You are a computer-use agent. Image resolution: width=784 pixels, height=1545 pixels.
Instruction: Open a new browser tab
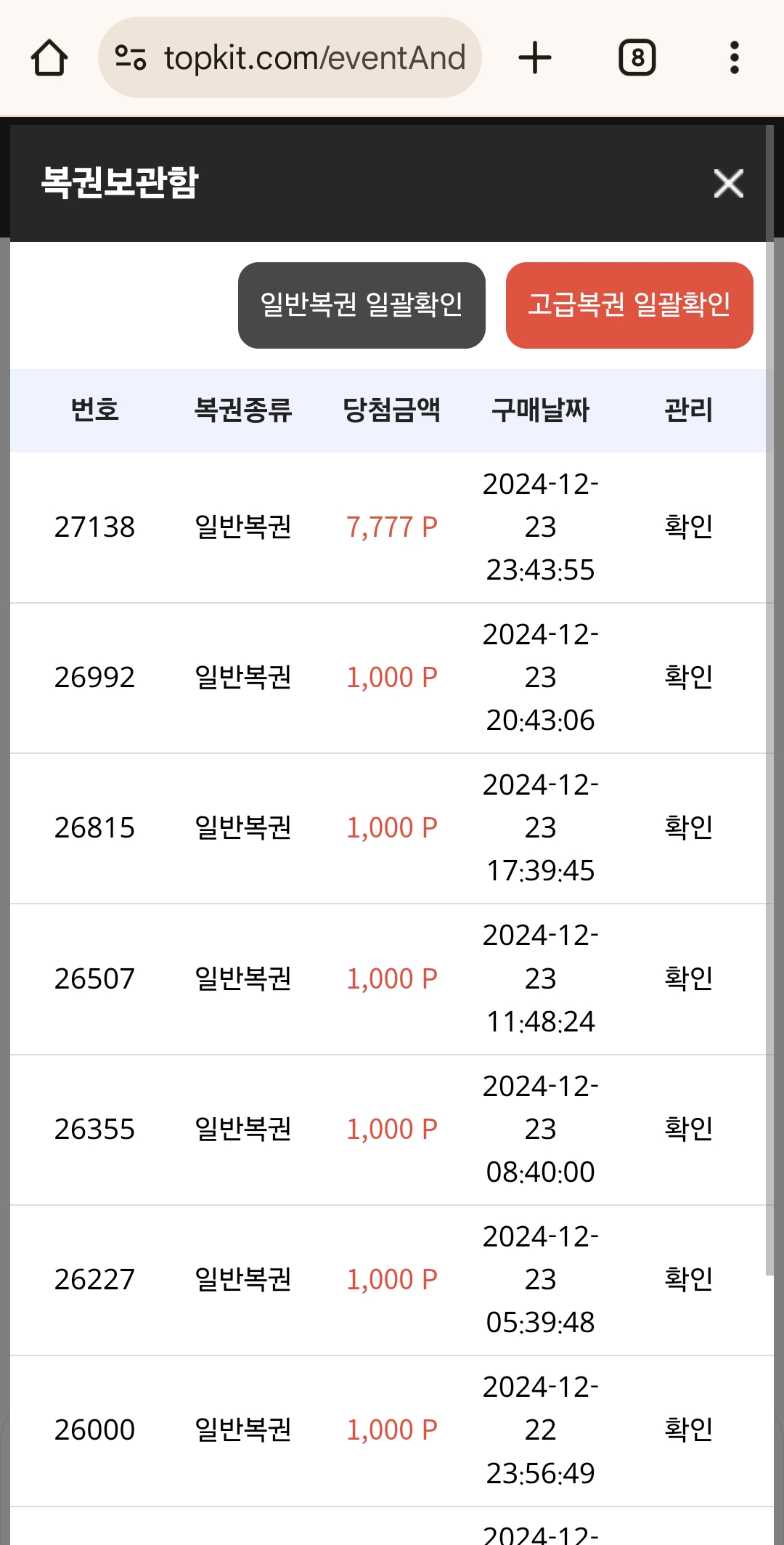[x=535, y=57]
